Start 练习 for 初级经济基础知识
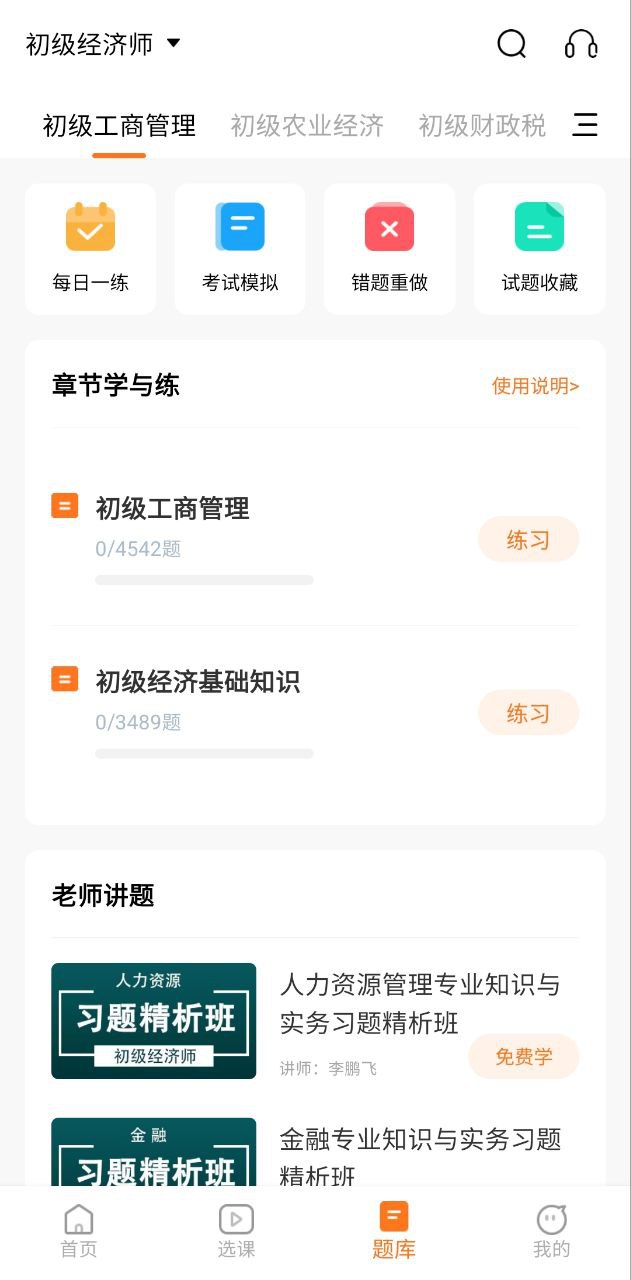 tap(528, 713)
